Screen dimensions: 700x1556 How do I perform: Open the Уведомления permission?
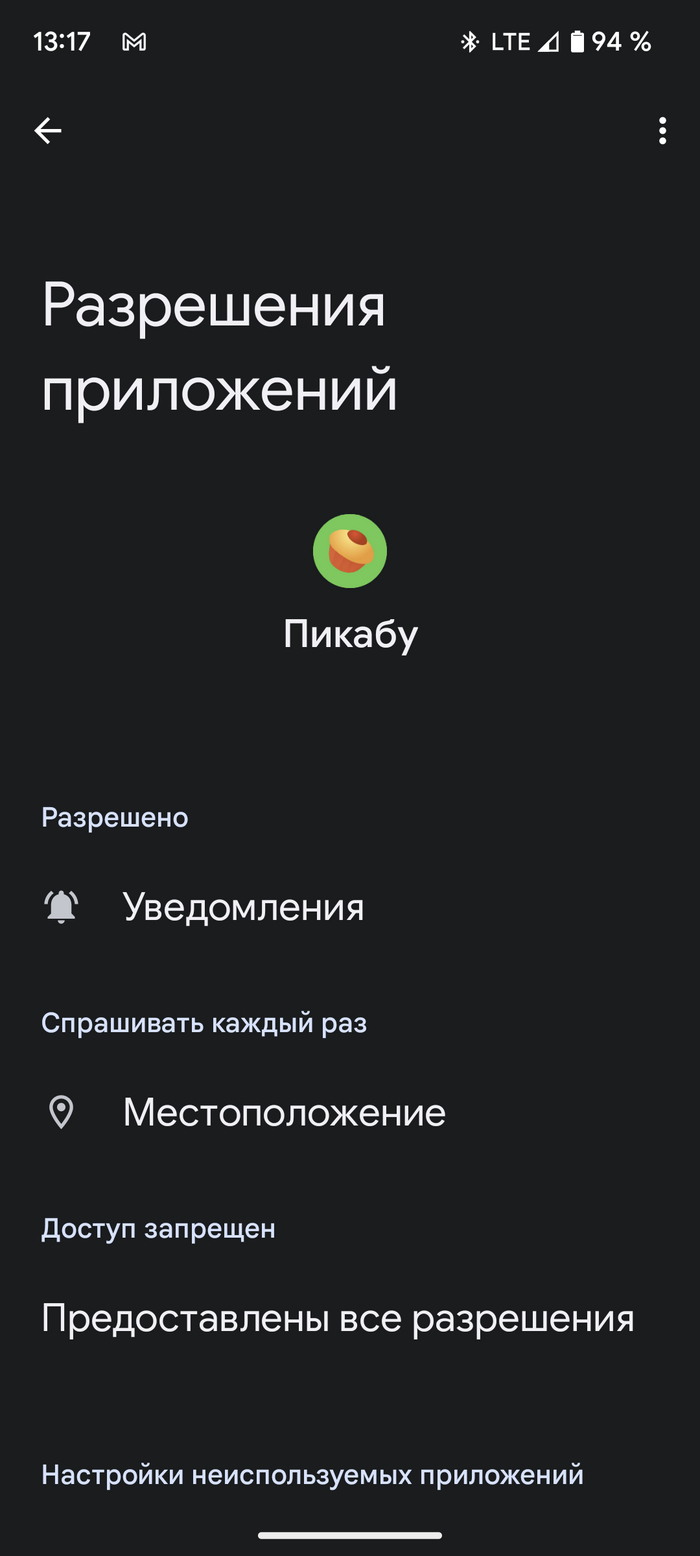coord(243,907)
